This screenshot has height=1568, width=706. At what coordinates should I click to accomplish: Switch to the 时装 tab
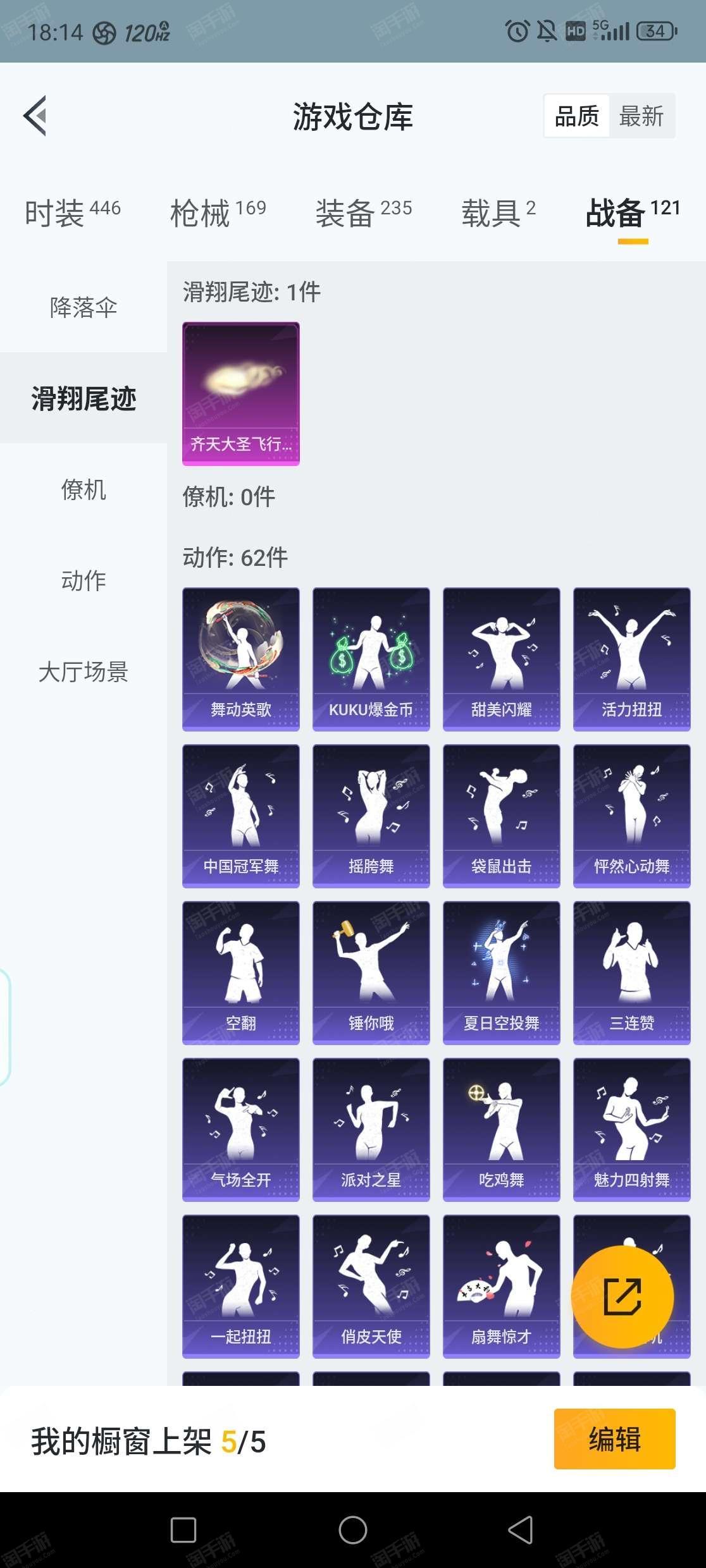click(x=72, y=213)
